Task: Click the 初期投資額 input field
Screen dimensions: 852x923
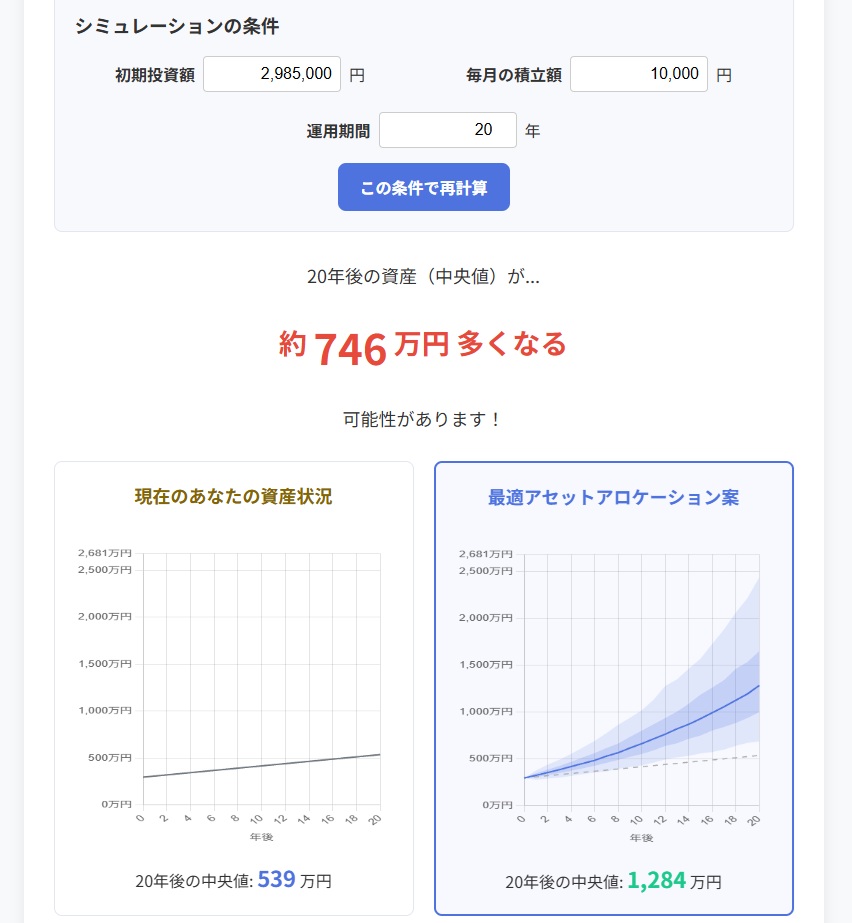Action: [x=271, y=74]
